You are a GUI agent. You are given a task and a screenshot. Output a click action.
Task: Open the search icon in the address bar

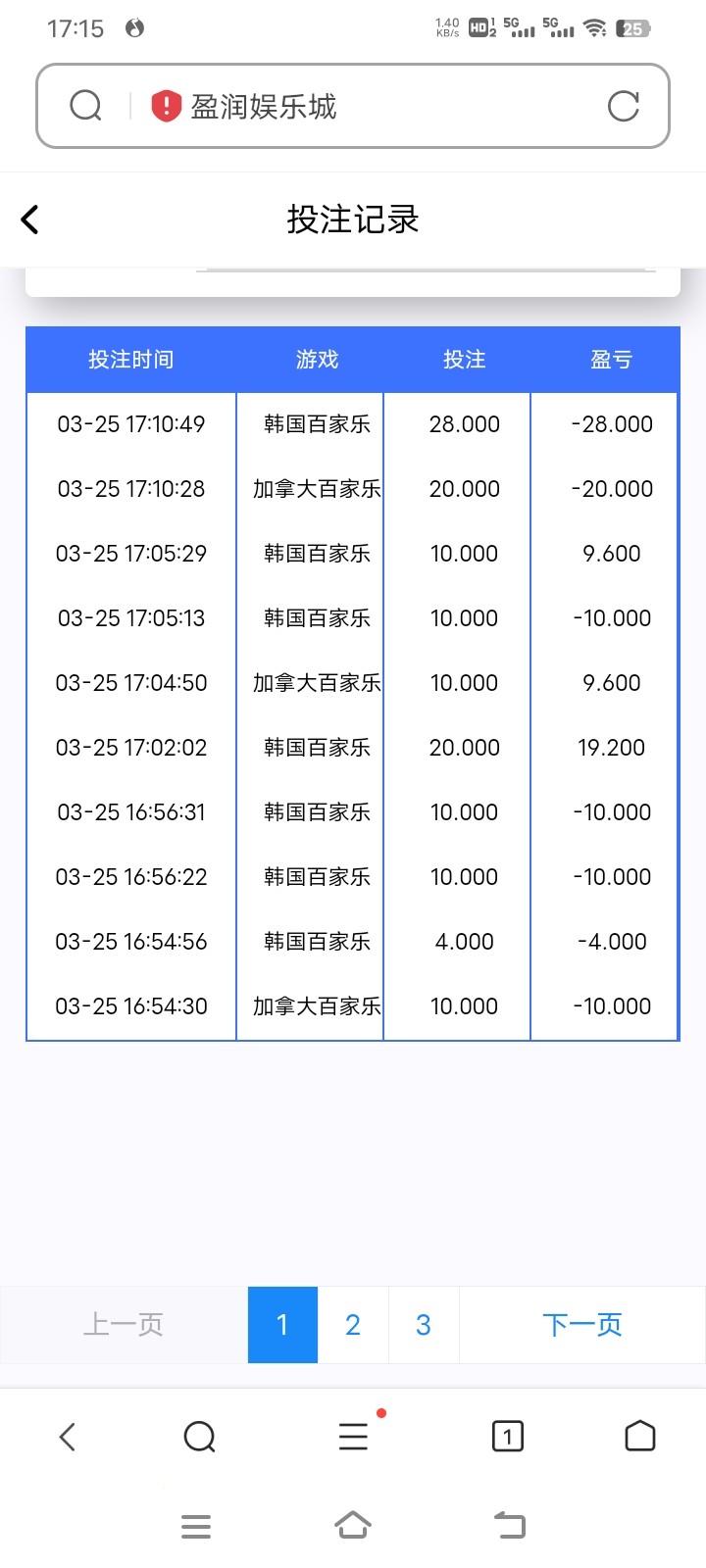coord(86,106)
